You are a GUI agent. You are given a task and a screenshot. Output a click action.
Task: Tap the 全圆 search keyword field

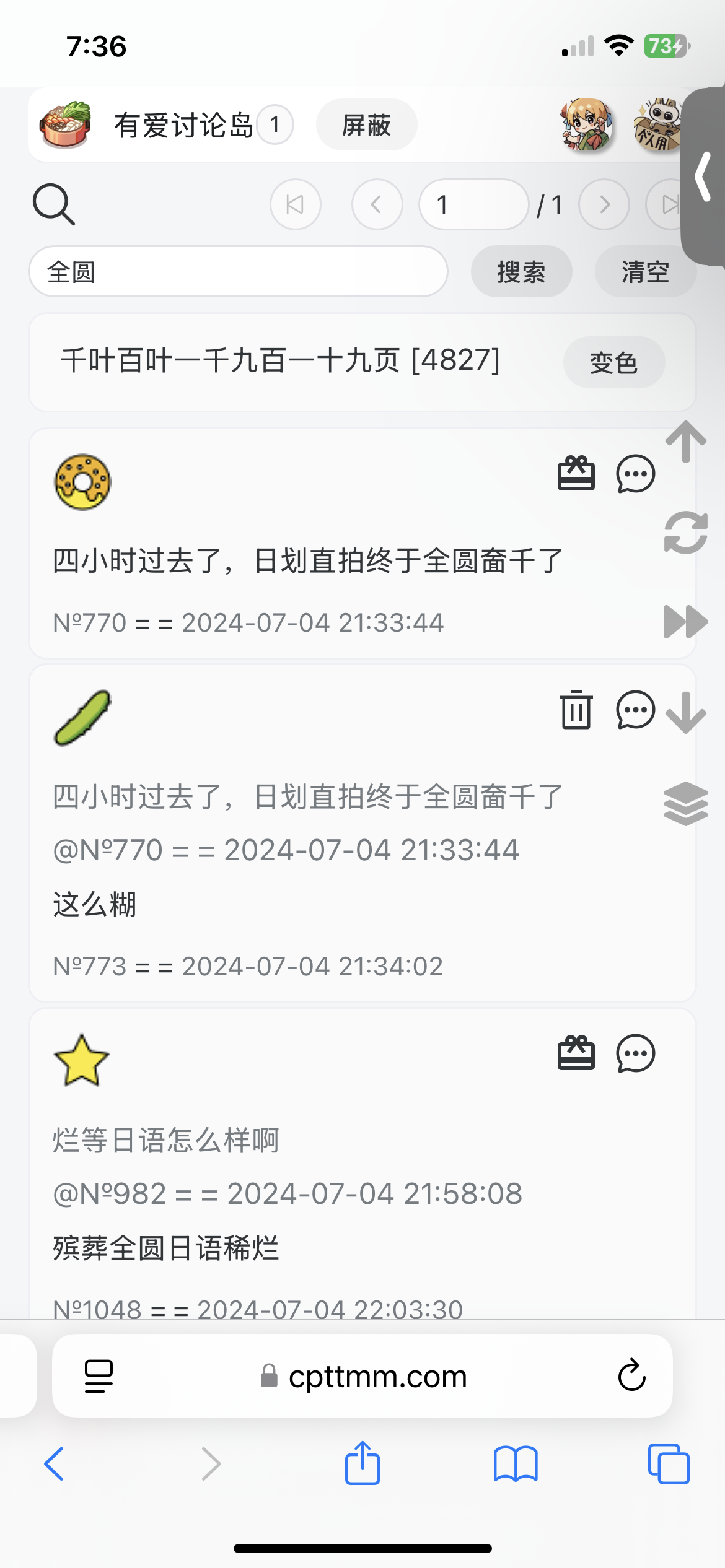[238, 272]
